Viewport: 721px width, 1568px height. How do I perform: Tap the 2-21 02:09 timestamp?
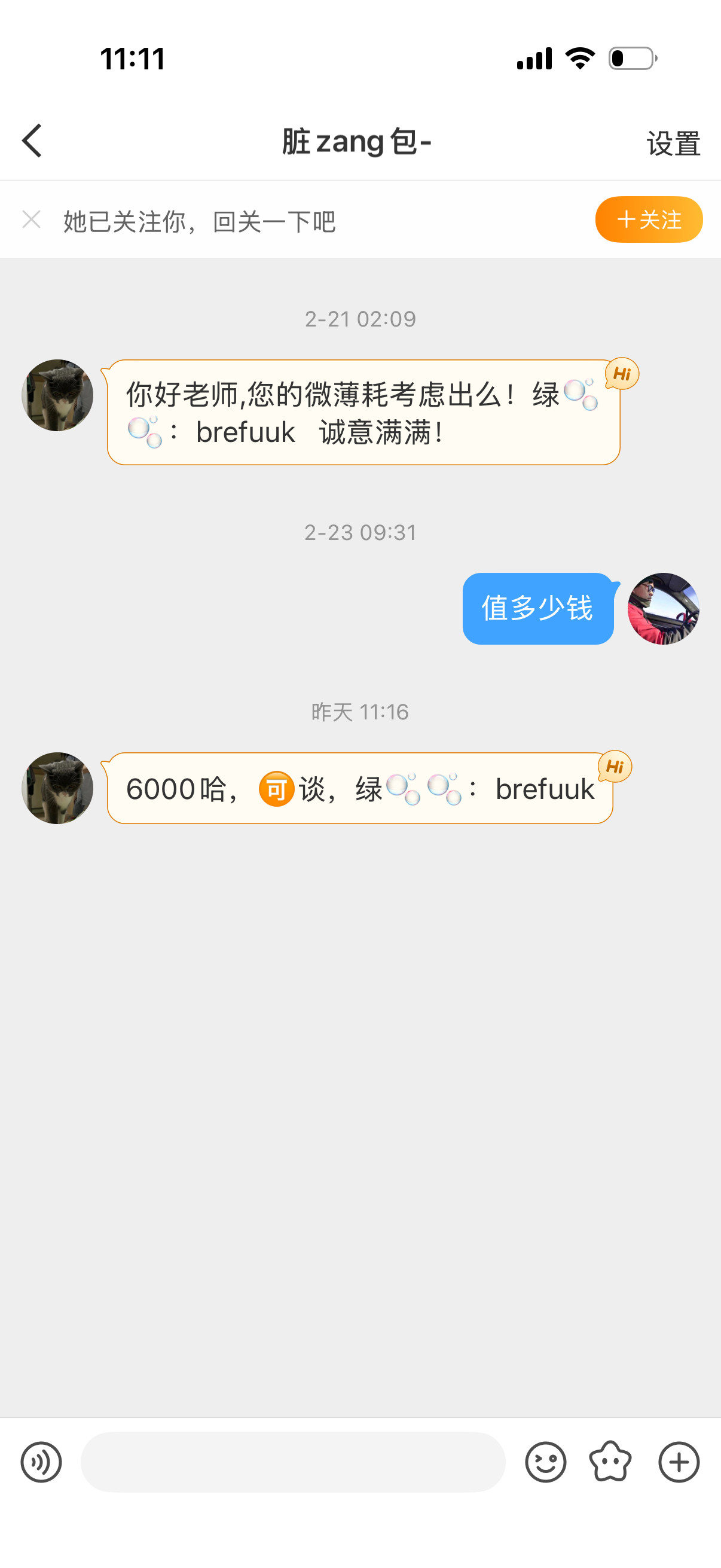coord(360,318)
